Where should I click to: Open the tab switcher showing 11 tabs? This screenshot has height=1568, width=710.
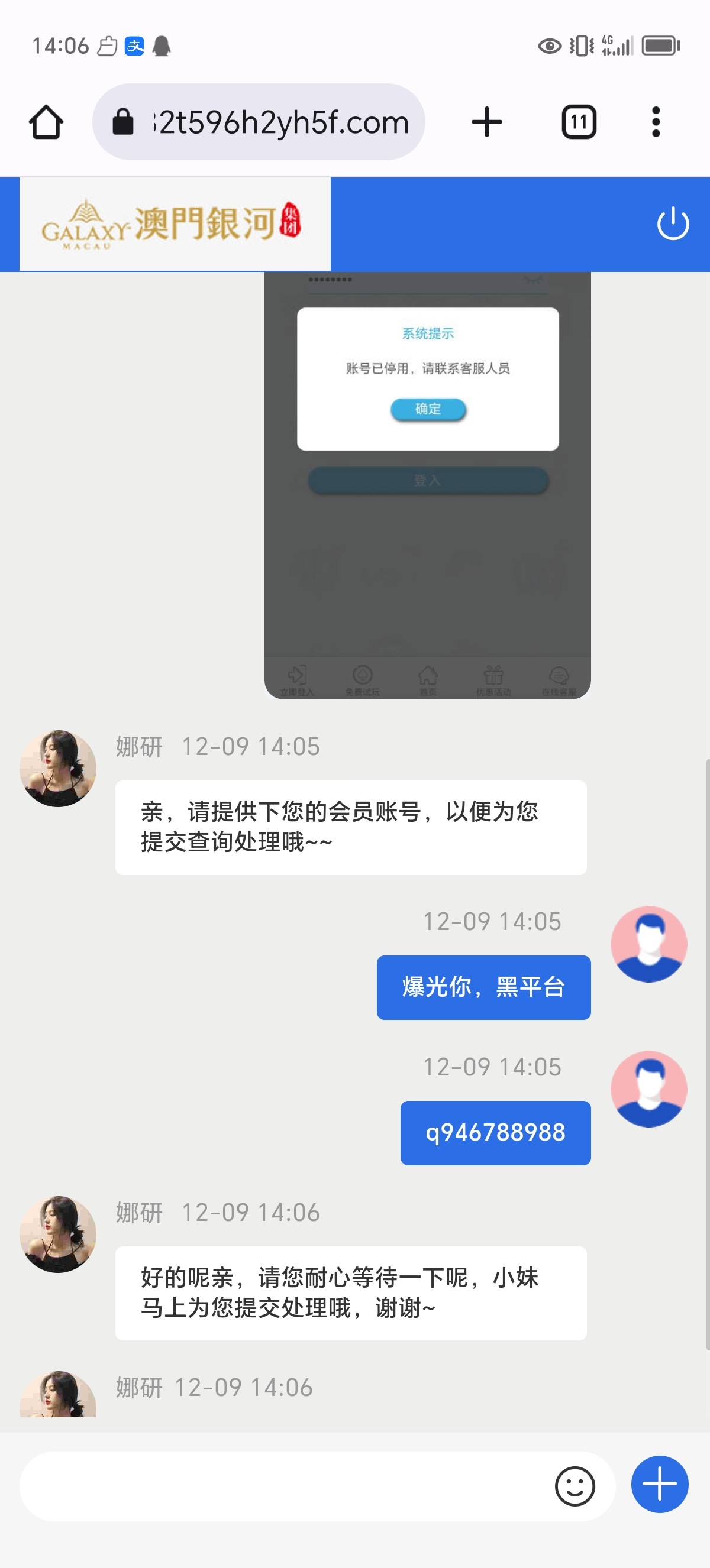(578, 121)
